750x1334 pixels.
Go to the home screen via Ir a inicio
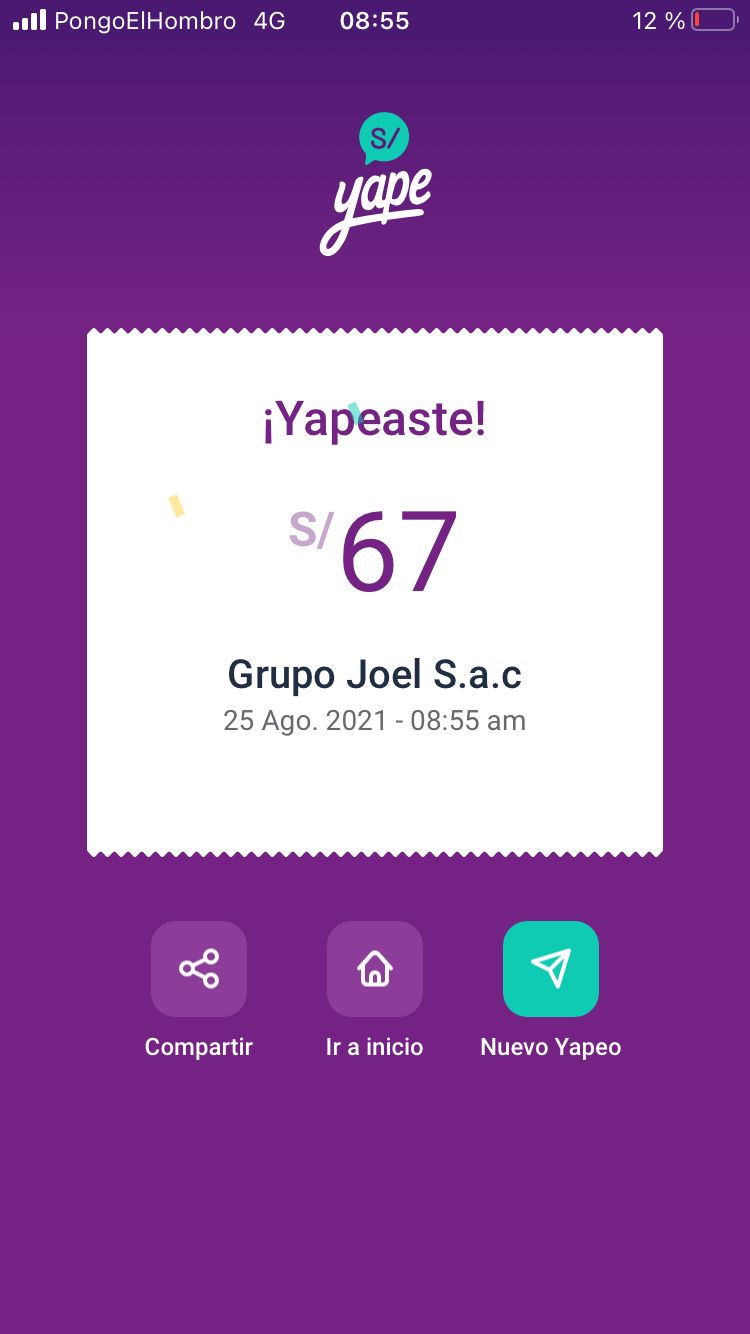[x=375, y=968]
